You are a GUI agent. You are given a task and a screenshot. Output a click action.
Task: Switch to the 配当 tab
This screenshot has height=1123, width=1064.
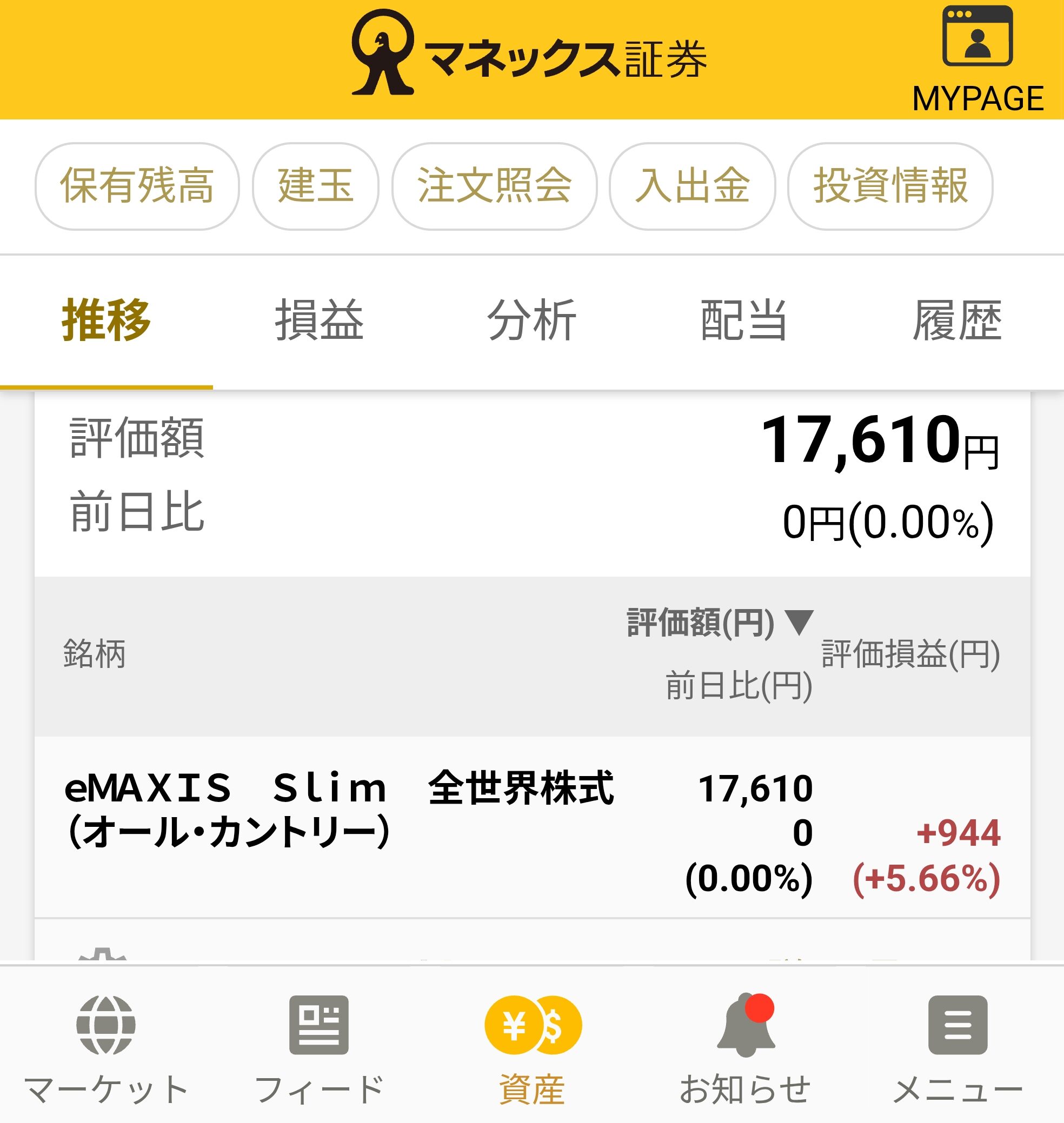(744, 321)
